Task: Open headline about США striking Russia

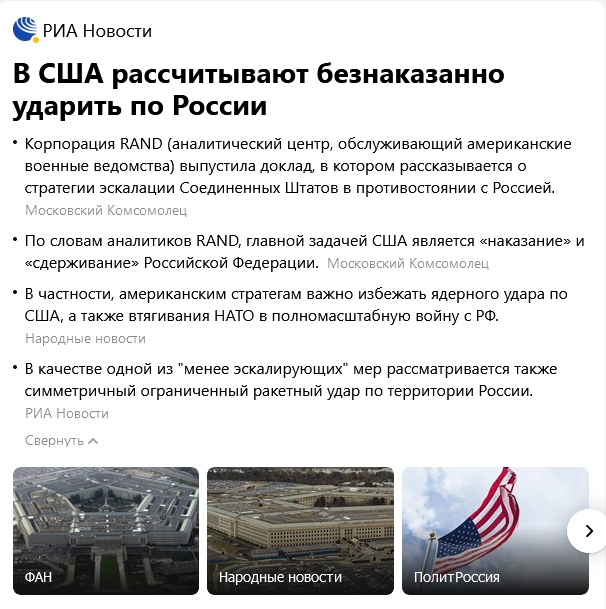Action: [258, 89]
